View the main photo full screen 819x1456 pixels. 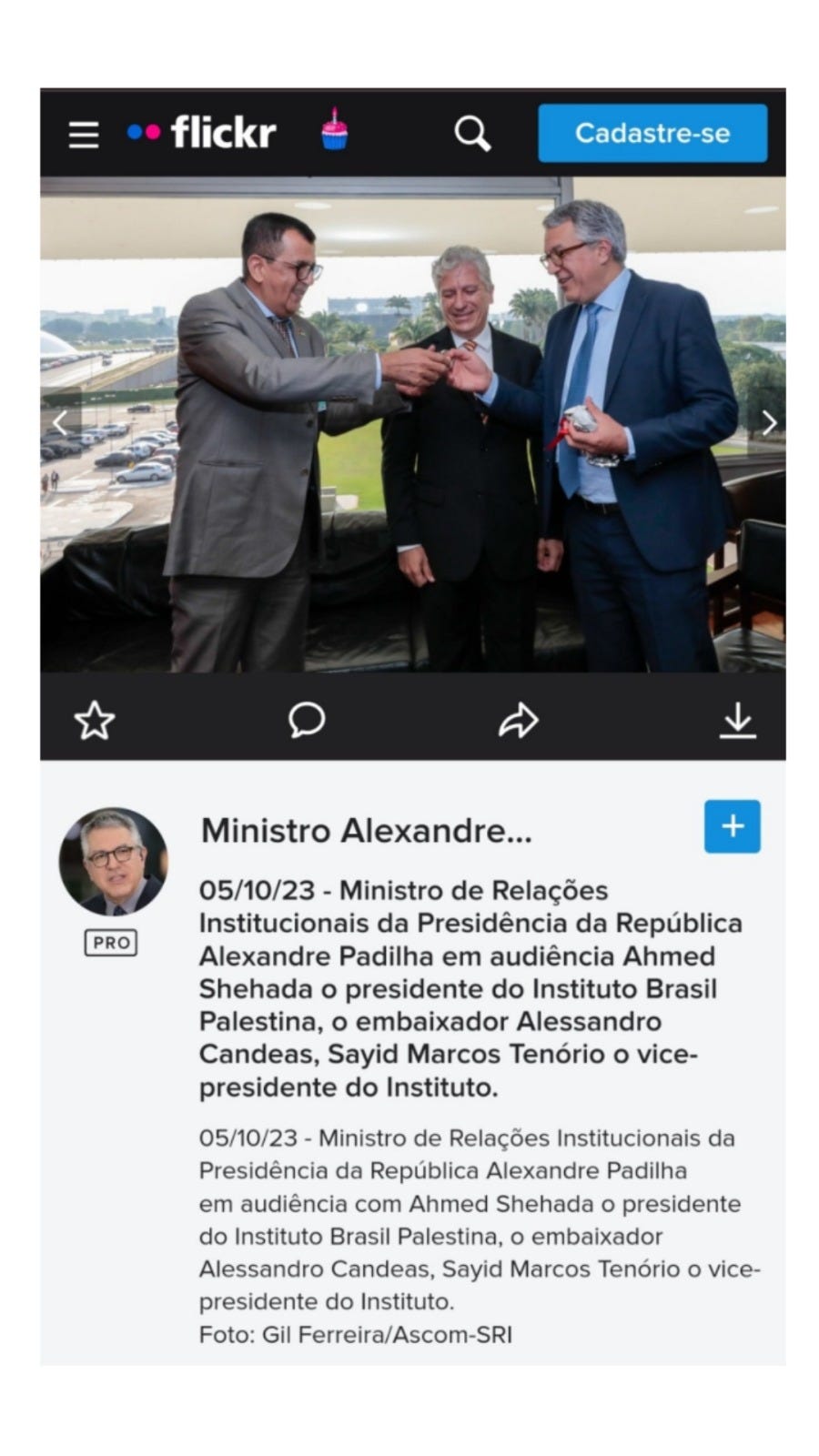[413, 424]
